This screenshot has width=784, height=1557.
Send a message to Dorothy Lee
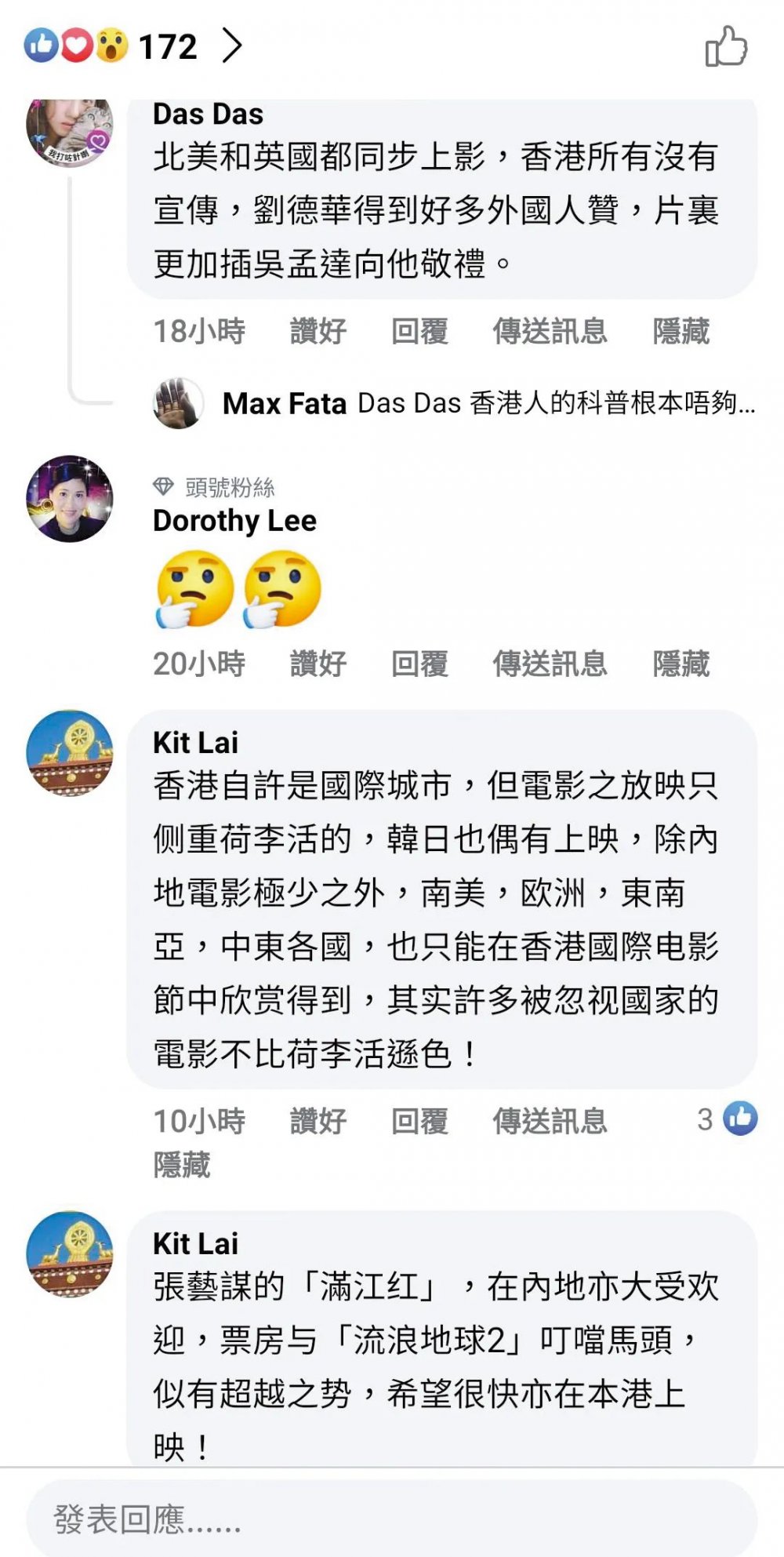(x=550, y=664)
